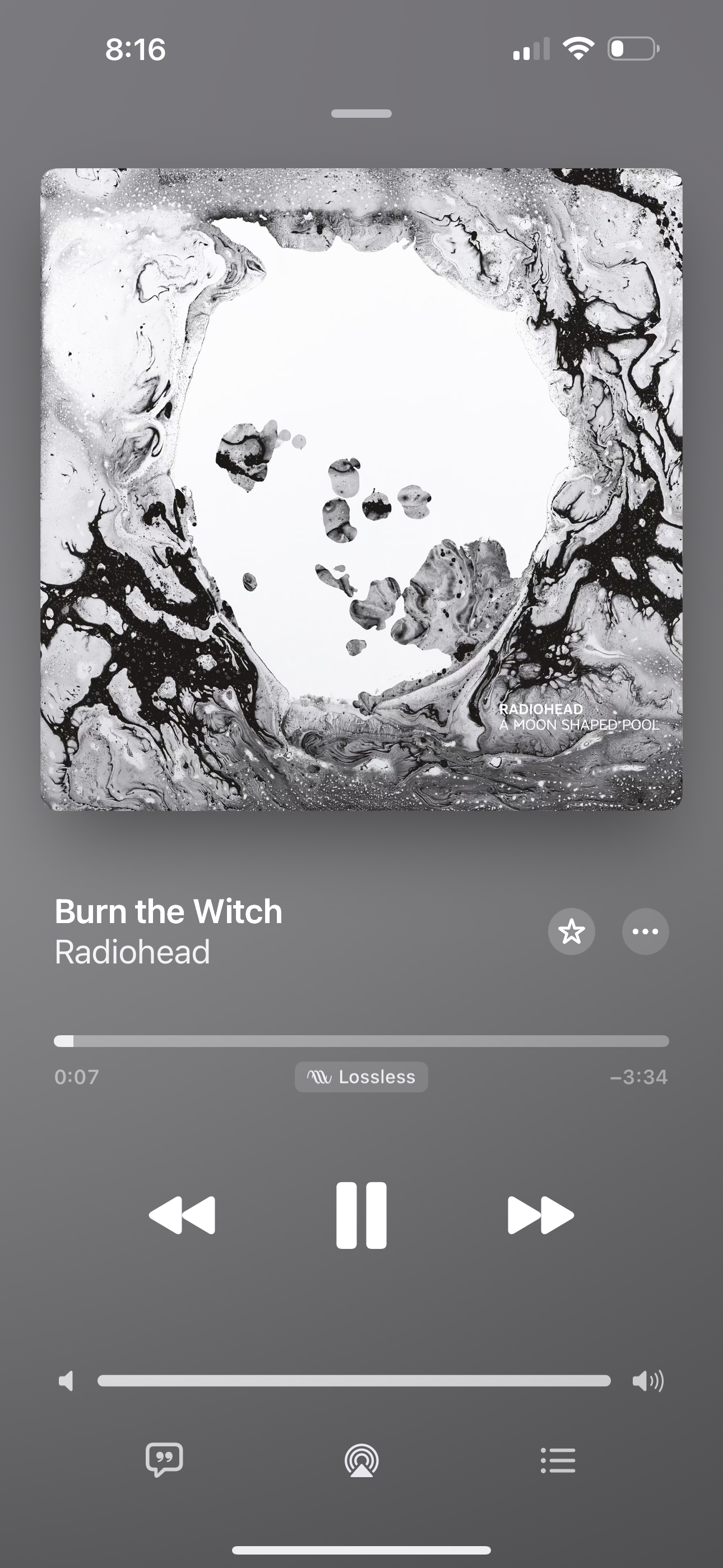Favorite the song with the star icon
Image resolution: width=723 pixels, height=1568 pixels.
coord(571,931)
